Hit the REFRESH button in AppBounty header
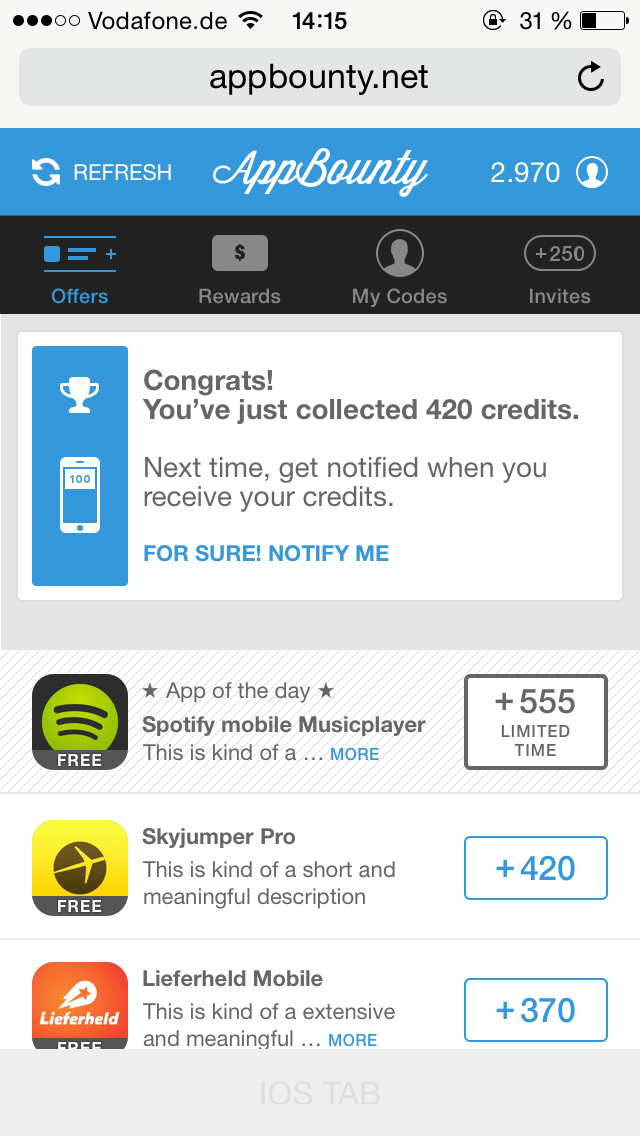 tap(101, 172)
